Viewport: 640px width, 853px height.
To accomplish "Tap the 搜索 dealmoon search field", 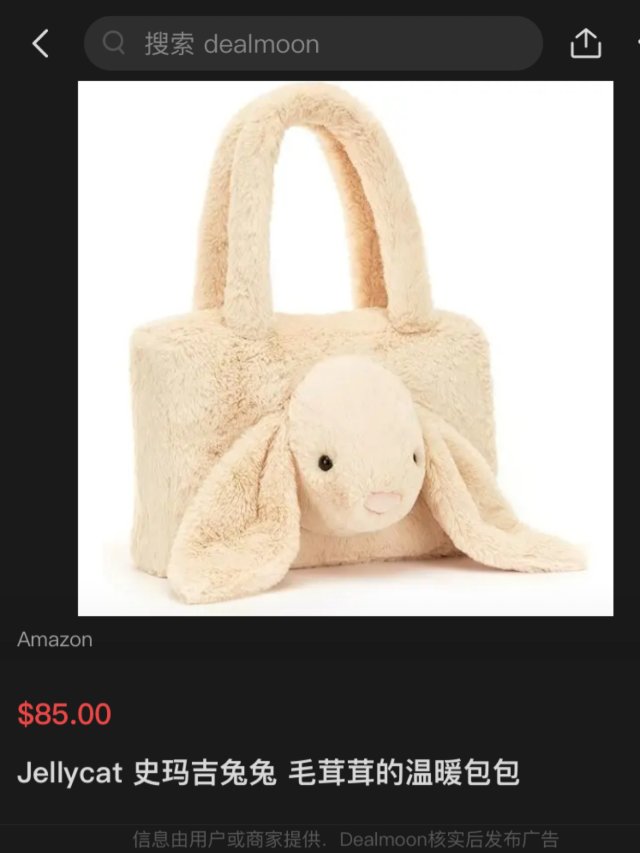I will pos(312,43).
